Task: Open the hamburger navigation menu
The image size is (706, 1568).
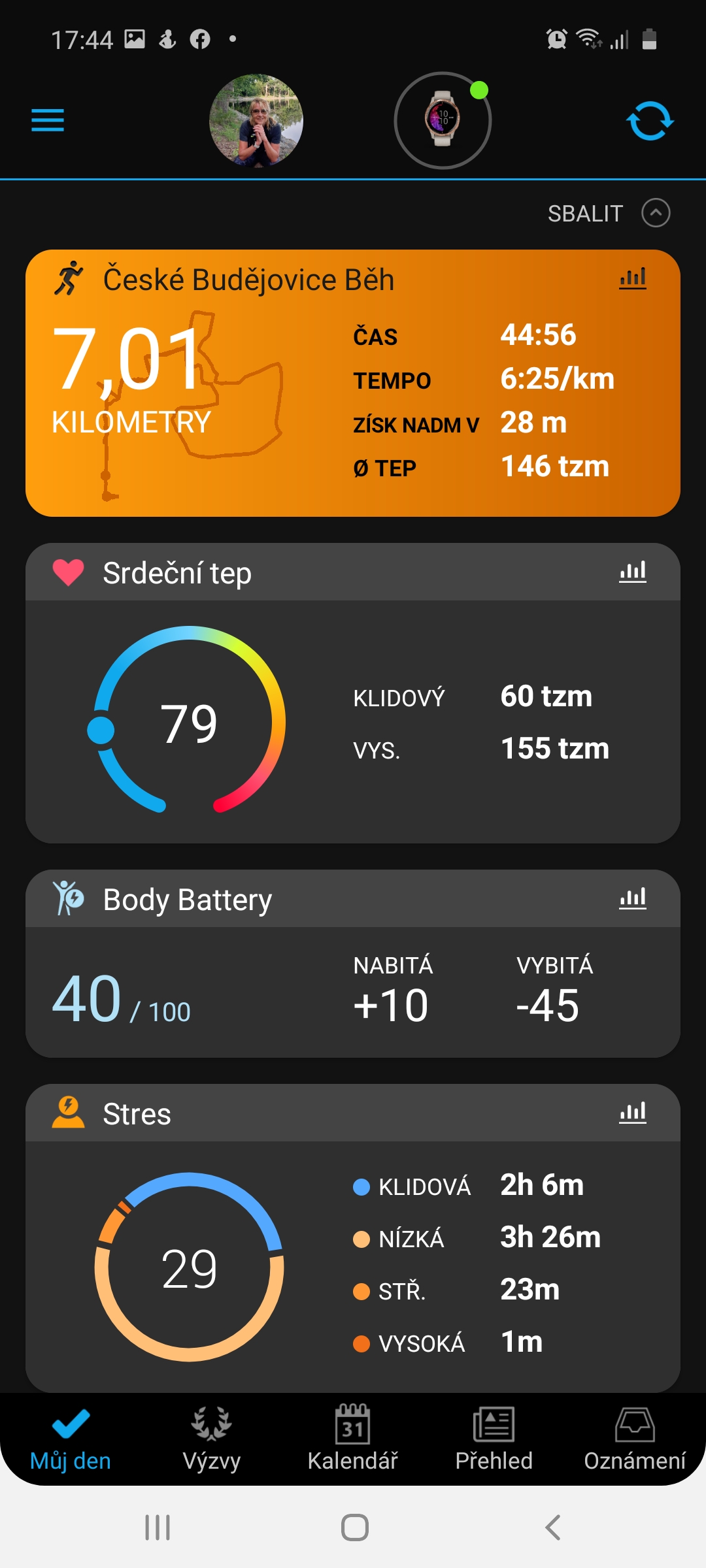Action: pos(48,120)
